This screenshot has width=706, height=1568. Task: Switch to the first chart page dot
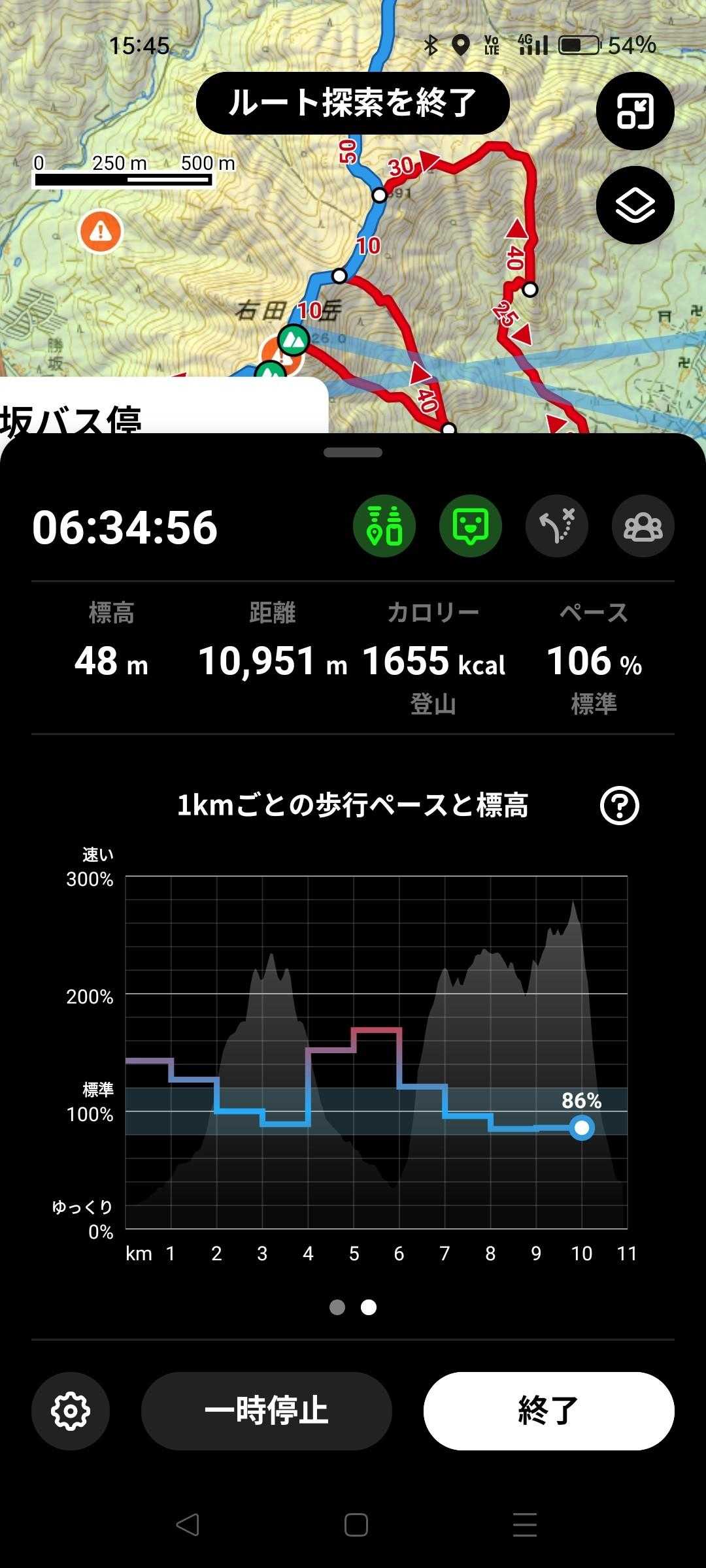[x=337, y=1307]
